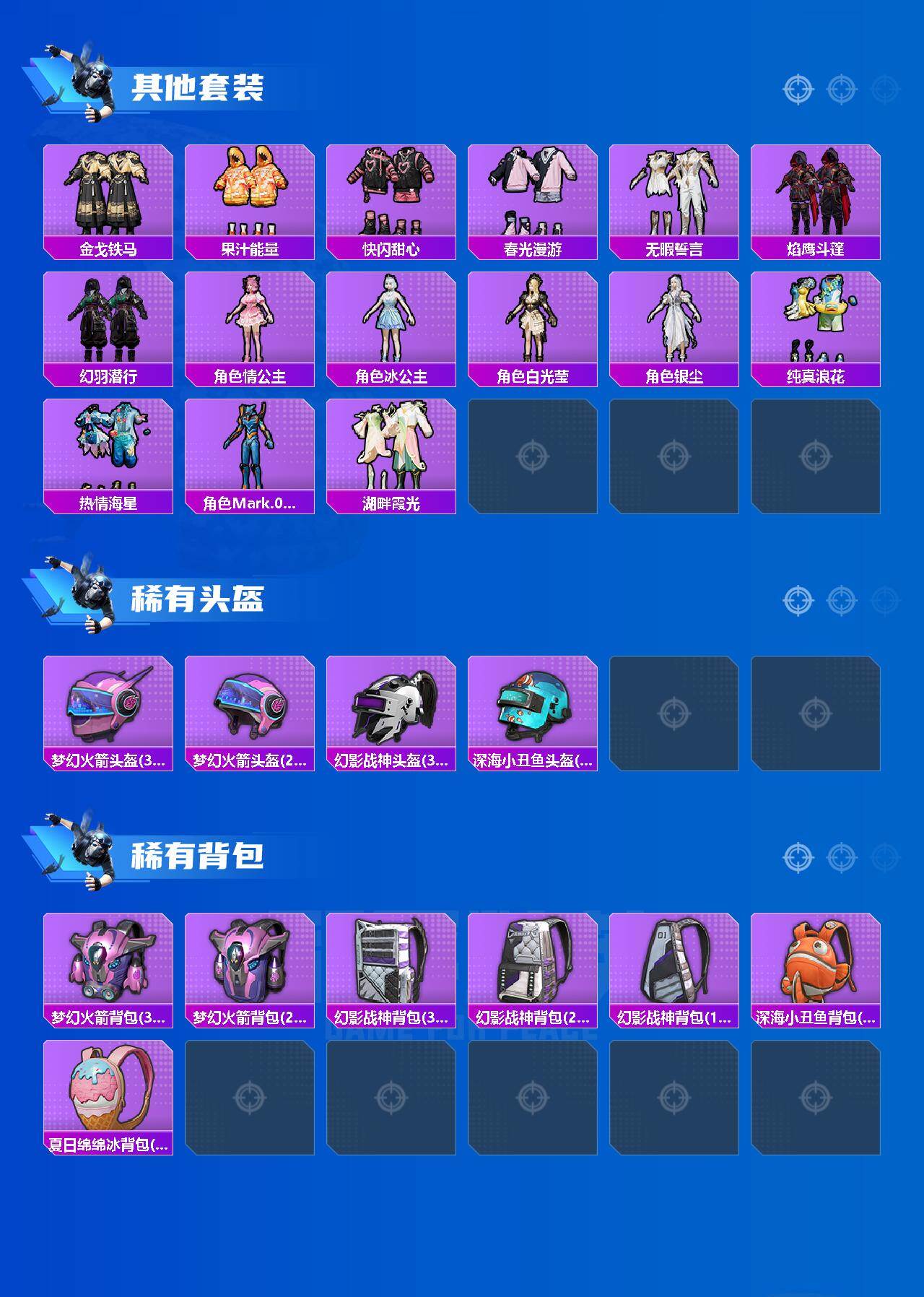Click the middle crosshair icon near 稀有头盔 header
The height and width of the screenshot is (1297, 924).
coord(839,599)
